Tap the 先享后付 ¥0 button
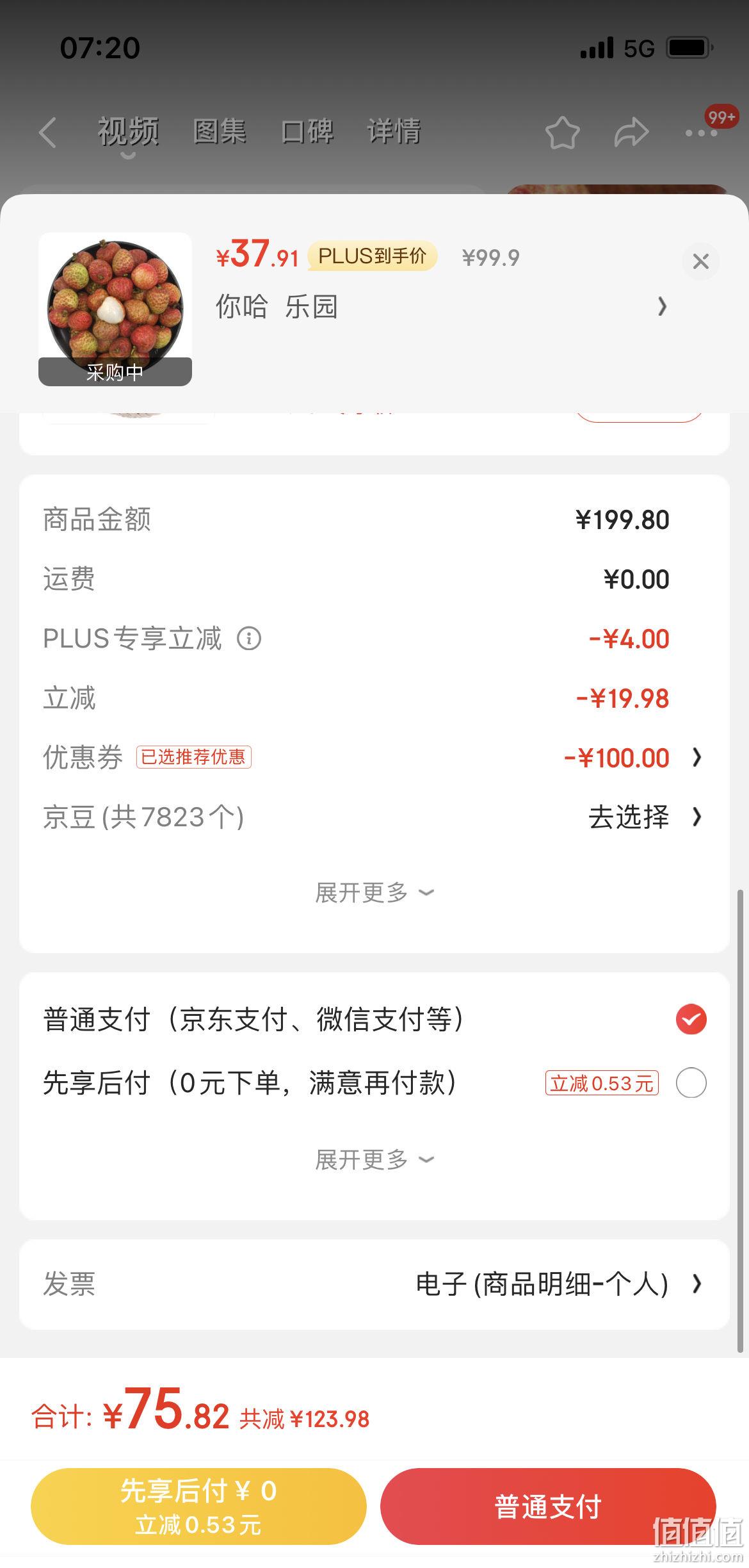Screen dimensions: 749x1568 (x=198, y=1507)
